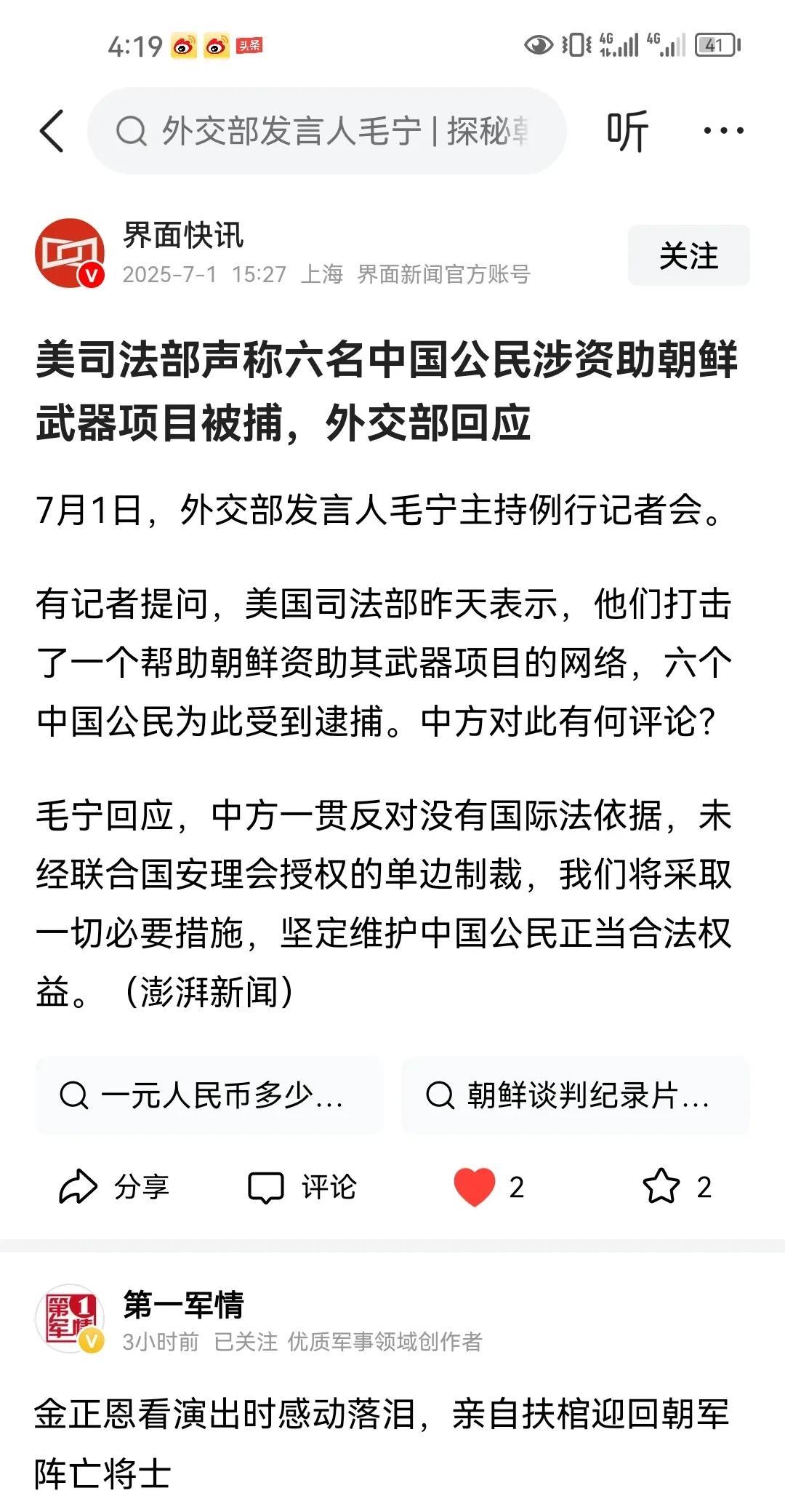The height and width of the screenshot is (1512, 785).
Task: Open 第一军情's profile via its avatar
Action: [x=70, y=1319]
